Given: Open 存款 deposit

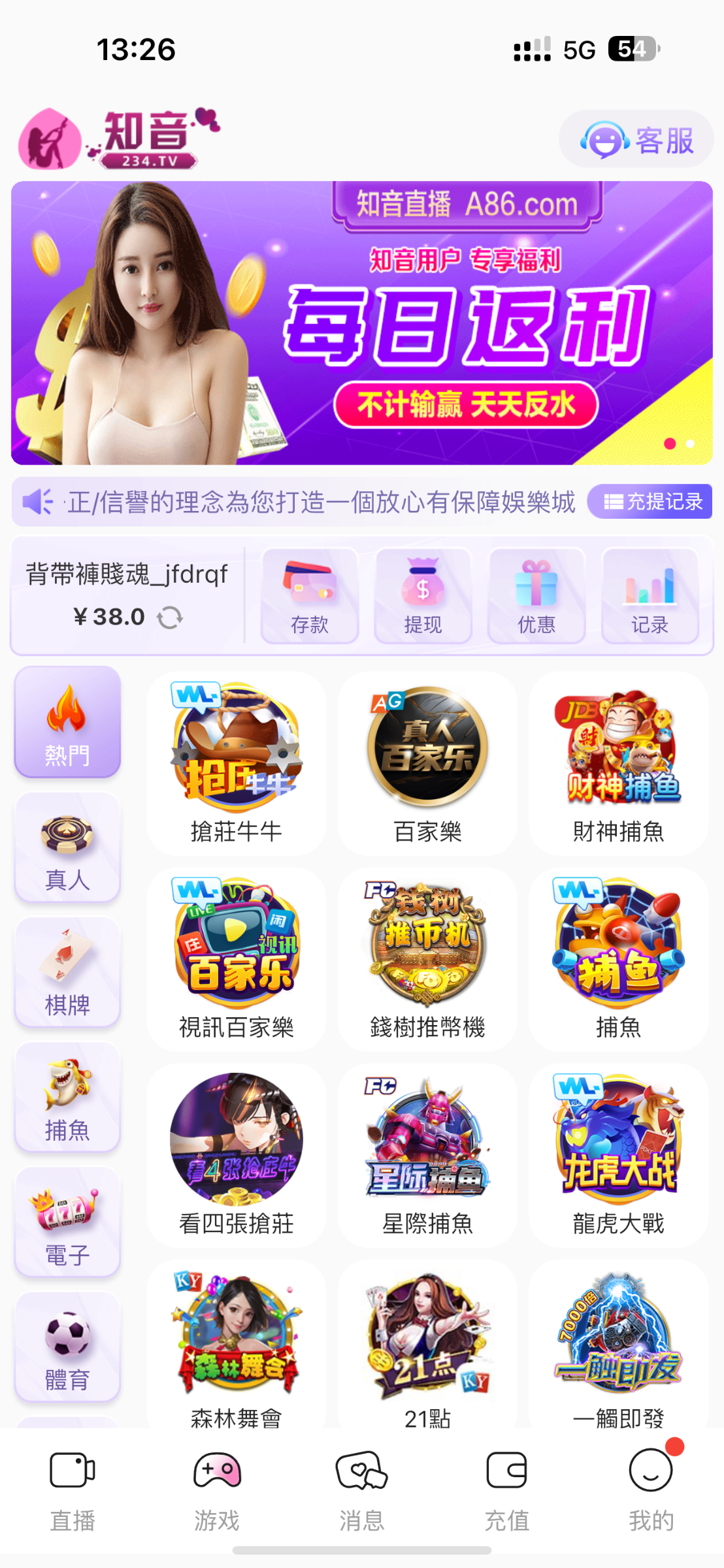Looking at the screenshot, I should click(310, 596).
